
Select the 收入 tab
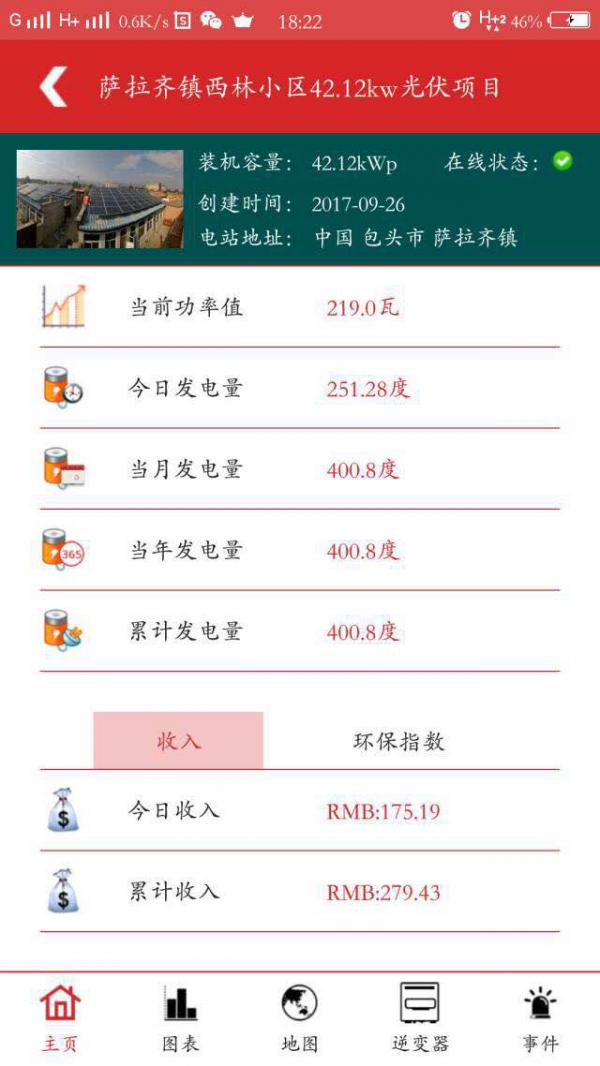[179, 741]
